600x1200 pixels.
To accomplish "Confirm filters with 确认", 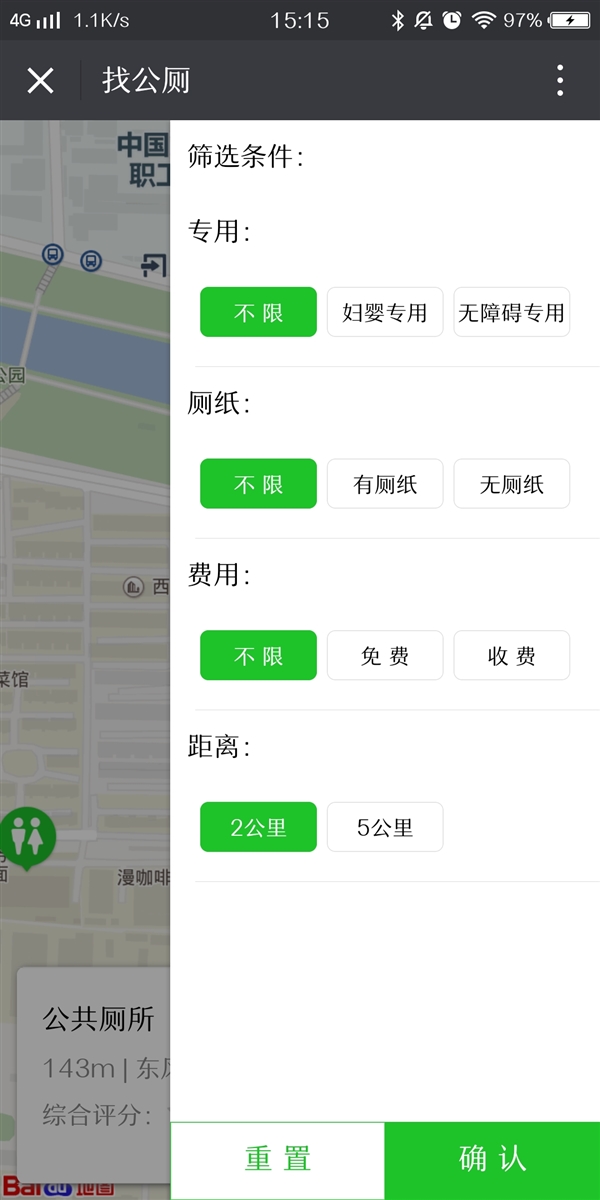I will 492,1159.
